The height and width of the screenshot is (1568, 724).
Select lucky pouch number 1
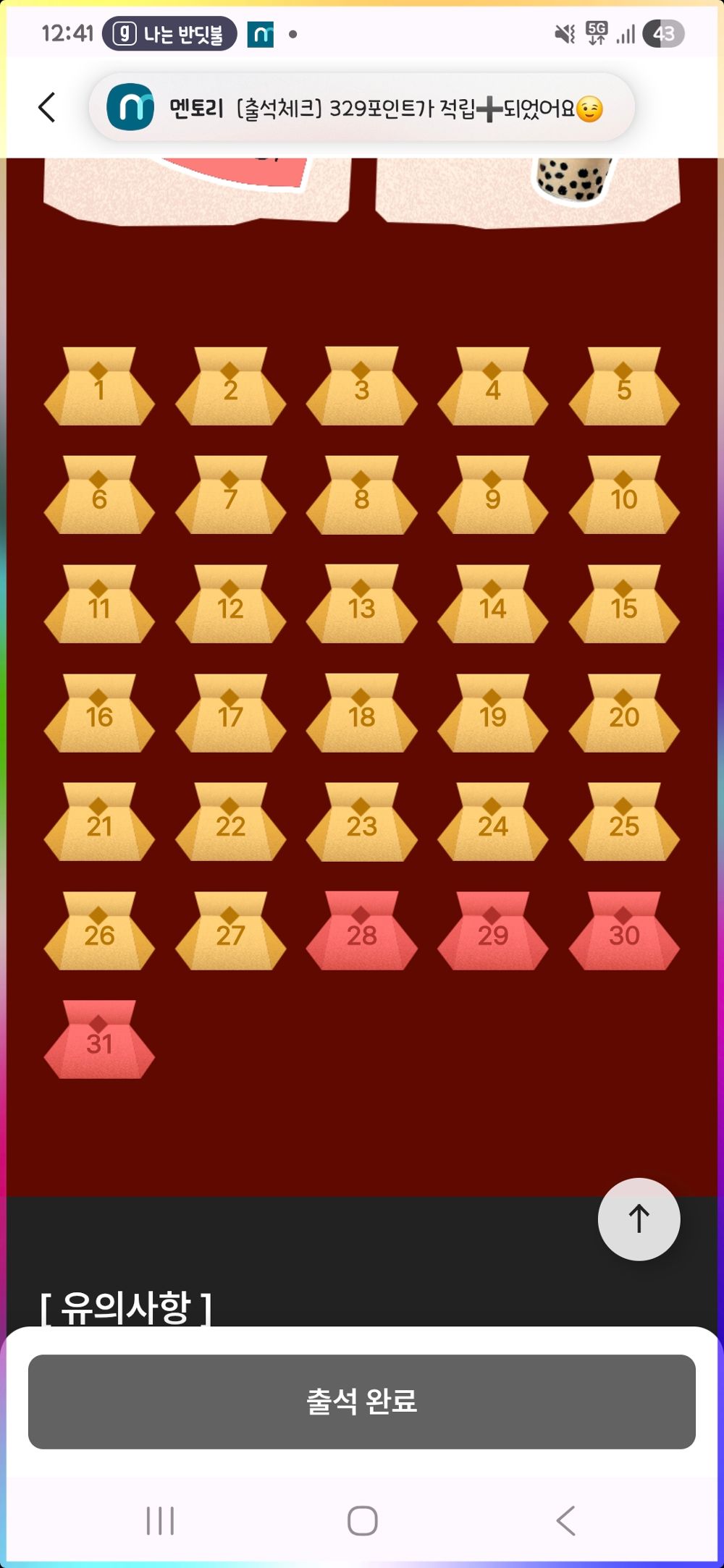pos(99,388)
